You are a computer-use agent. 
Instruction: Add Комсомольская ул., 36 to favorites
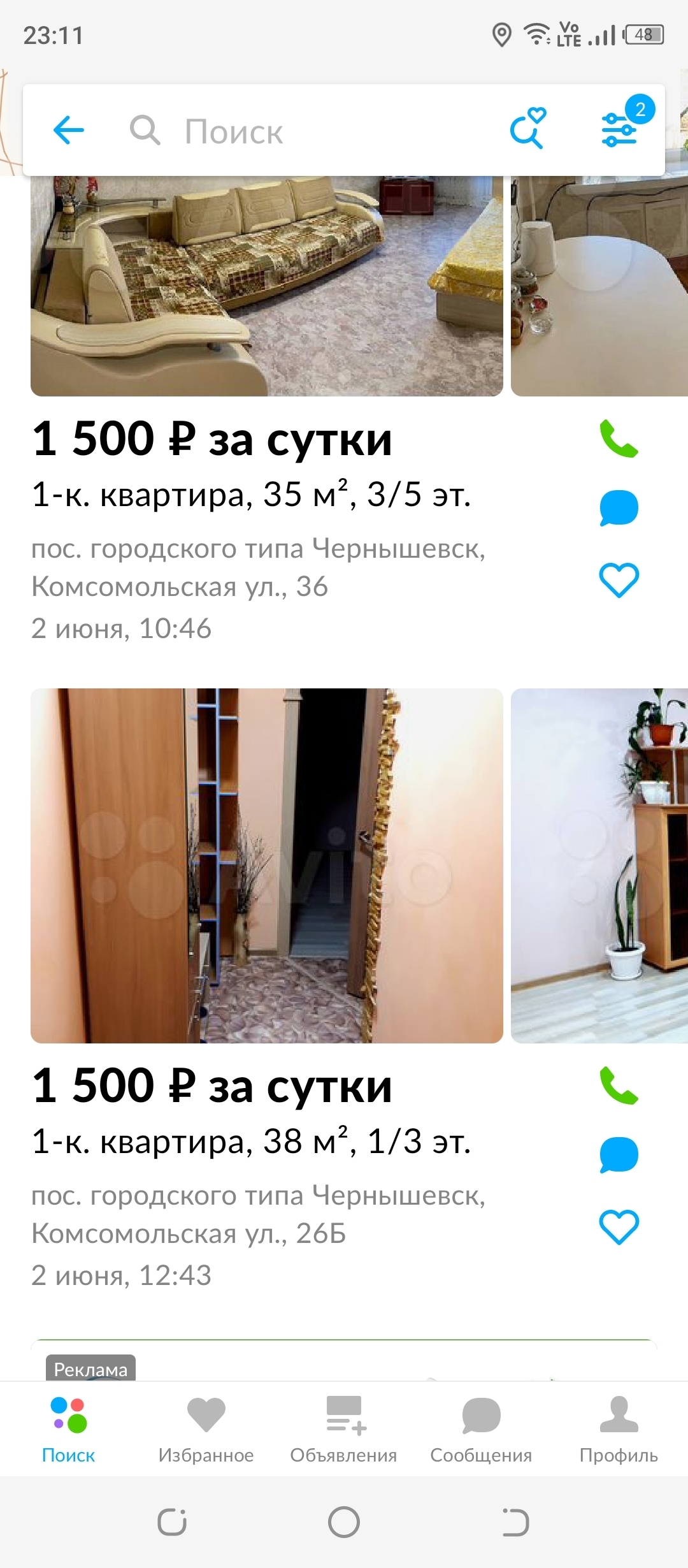click(x=619, y=579)
